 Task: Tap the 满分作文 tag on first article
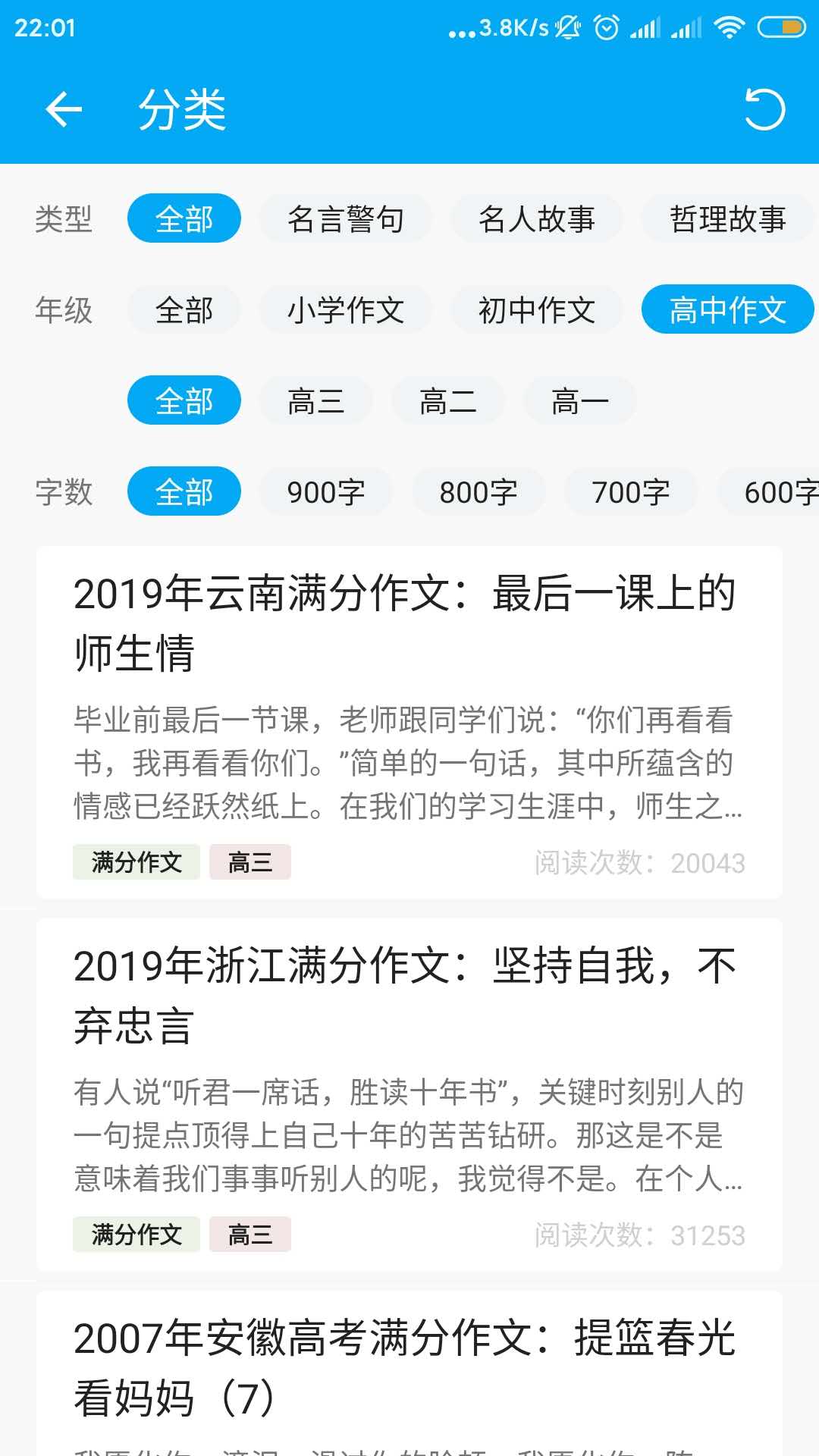pos(136,862)
